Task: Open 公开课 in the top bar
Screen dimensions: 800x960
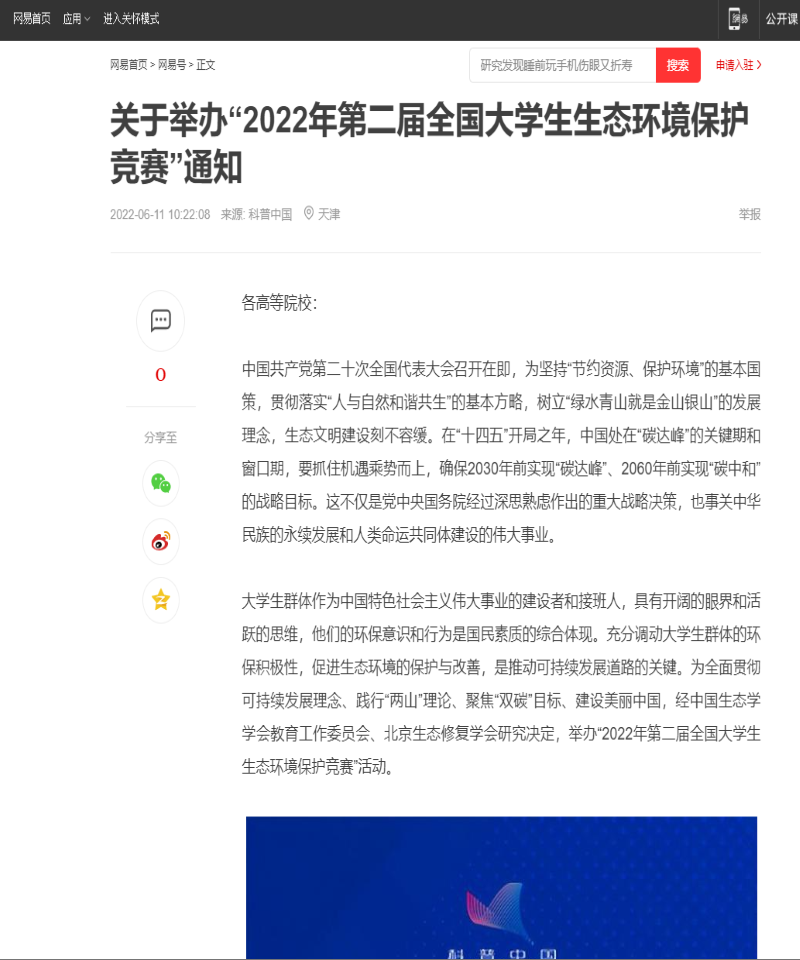Action: point(781,19)
